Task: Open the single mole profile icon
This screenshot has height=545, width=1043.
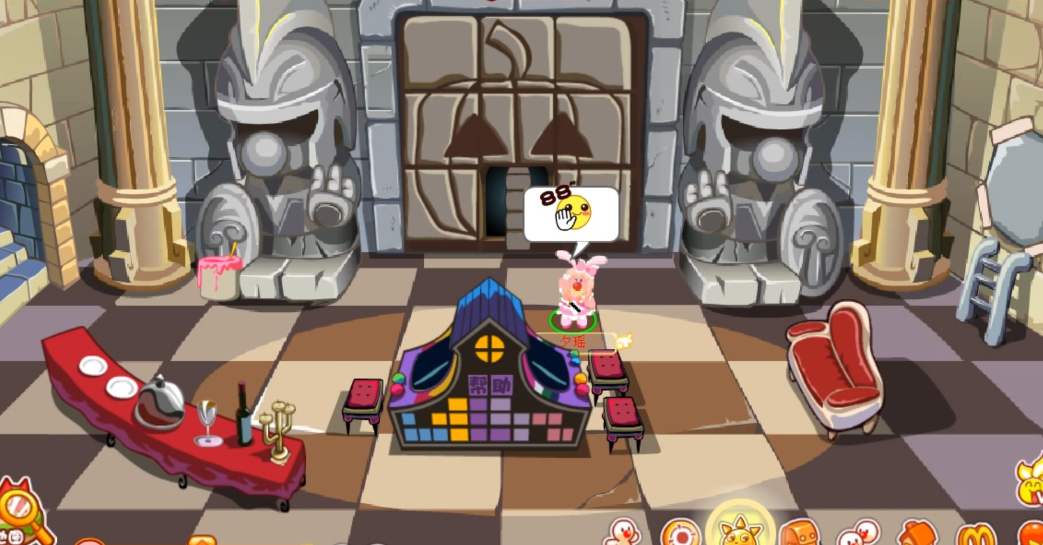Action: click(625, 533)
